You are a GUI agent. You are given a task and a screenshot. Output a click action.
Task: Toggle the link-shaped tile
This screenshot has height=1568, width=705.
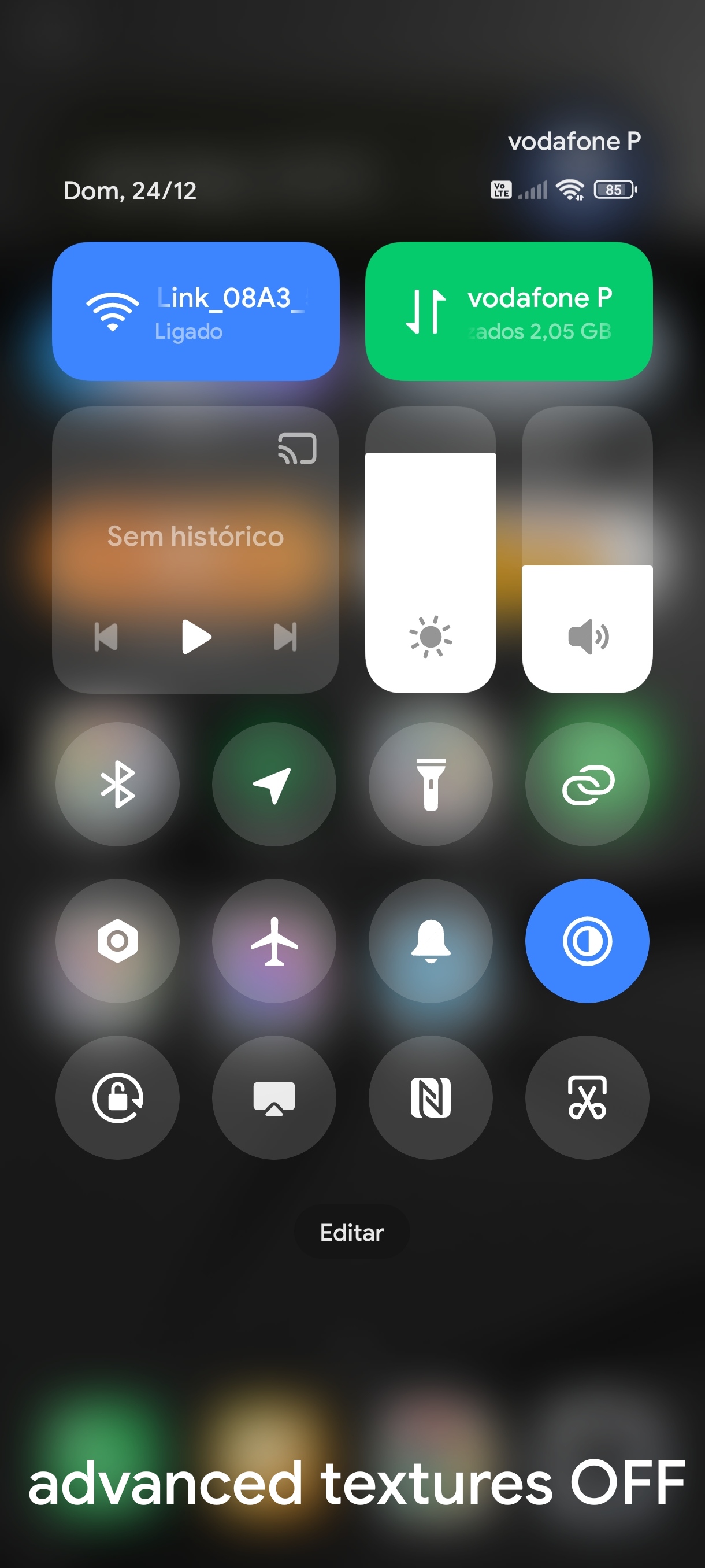[588, 784]
